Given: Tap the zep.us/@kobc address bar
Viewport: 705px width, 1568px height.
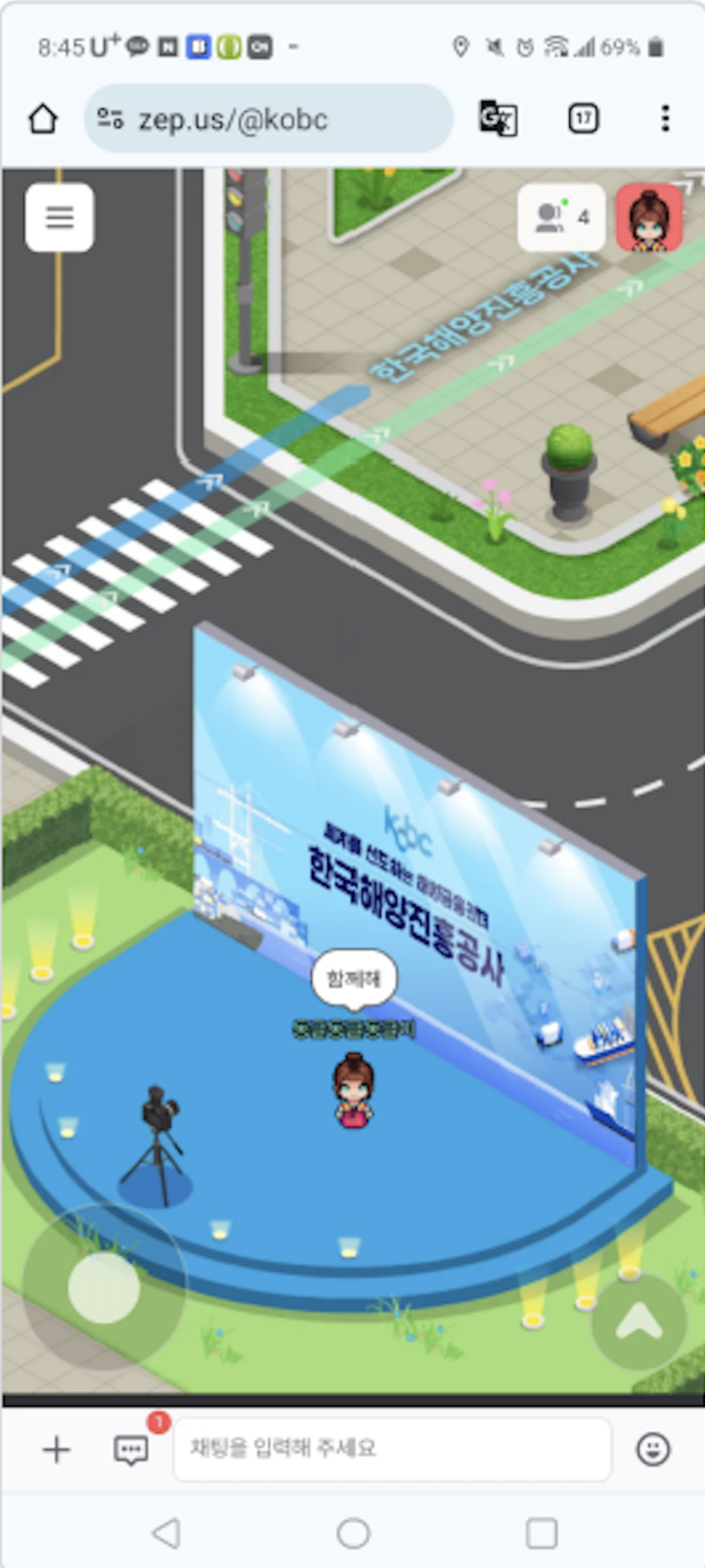Looking at the screenshot, I should [x=264, y=119].
